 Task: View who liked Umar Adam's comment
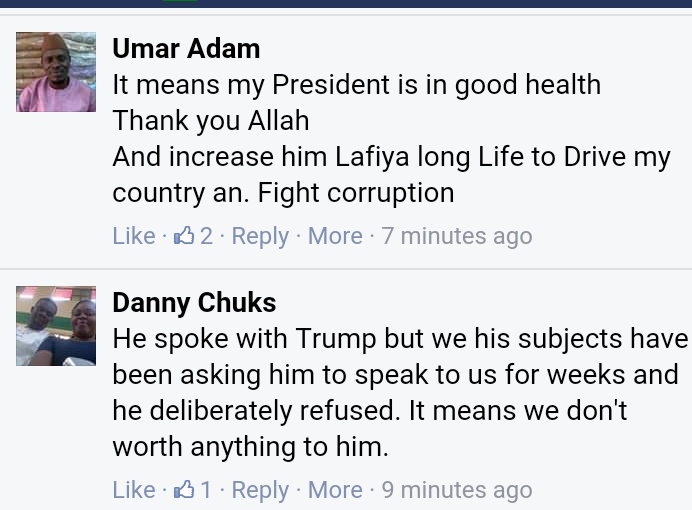coord(194,236)
